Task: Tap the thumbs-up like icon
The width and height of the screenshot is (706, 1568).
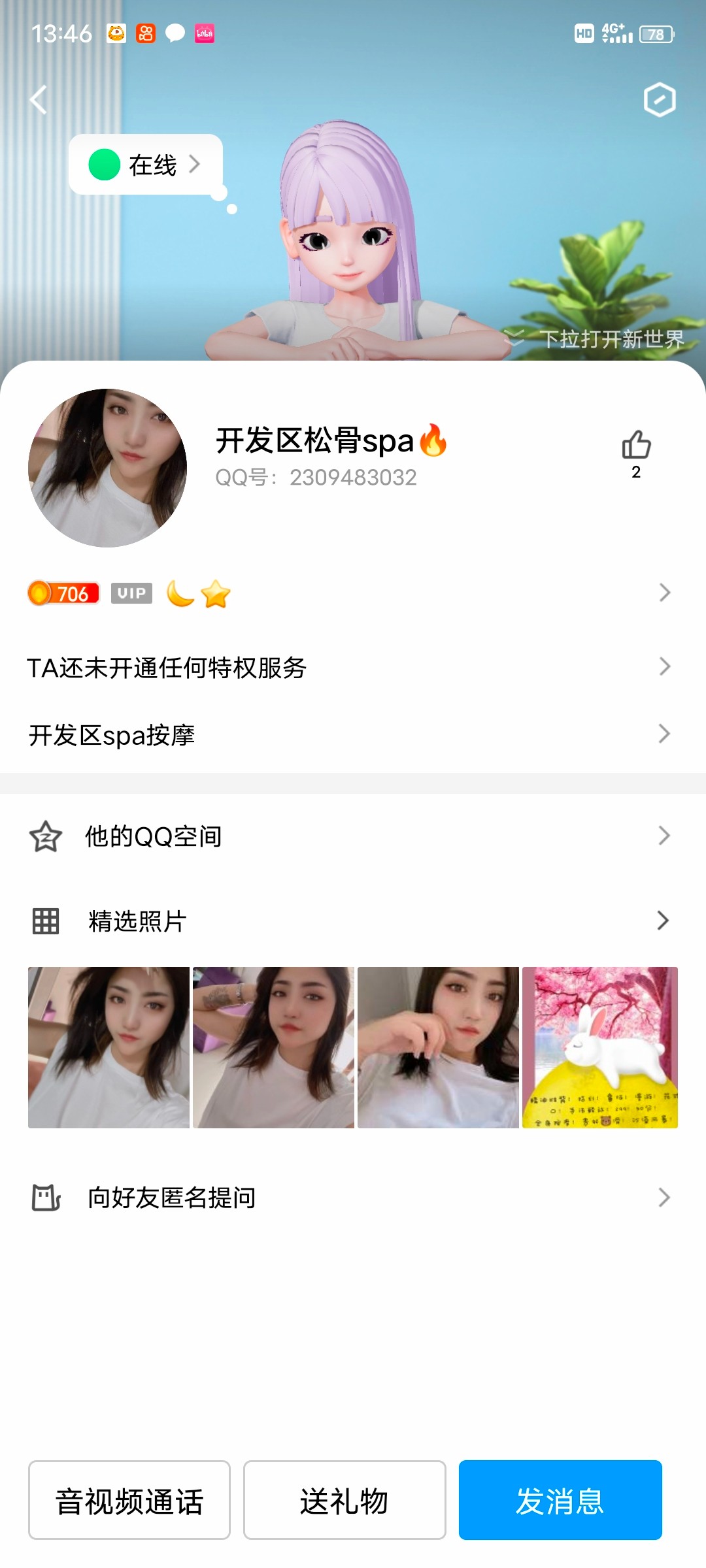Action: 635,446
